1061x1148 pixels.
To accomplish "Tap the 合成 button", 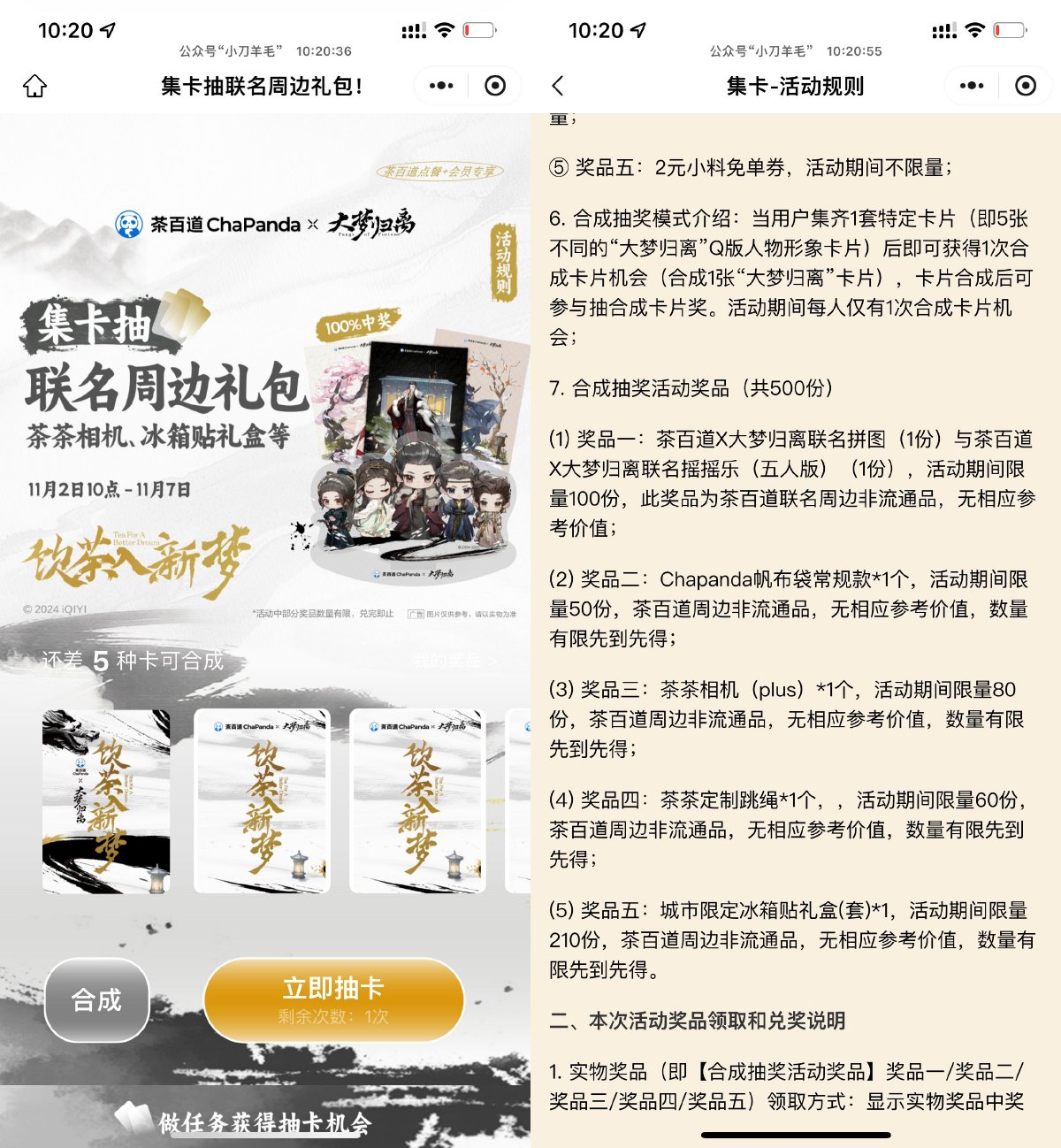I will click(x=96, y=1000).
